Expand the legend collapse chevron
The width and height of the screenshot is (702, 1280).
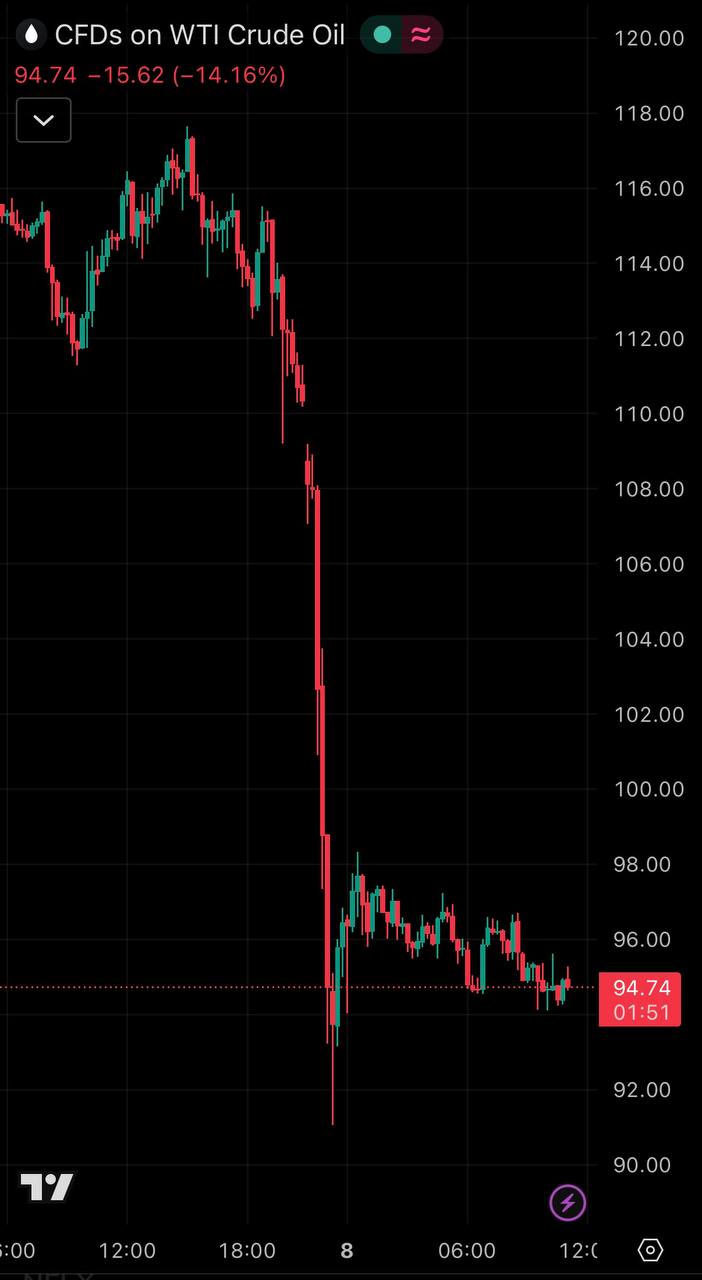pos(43,120)
